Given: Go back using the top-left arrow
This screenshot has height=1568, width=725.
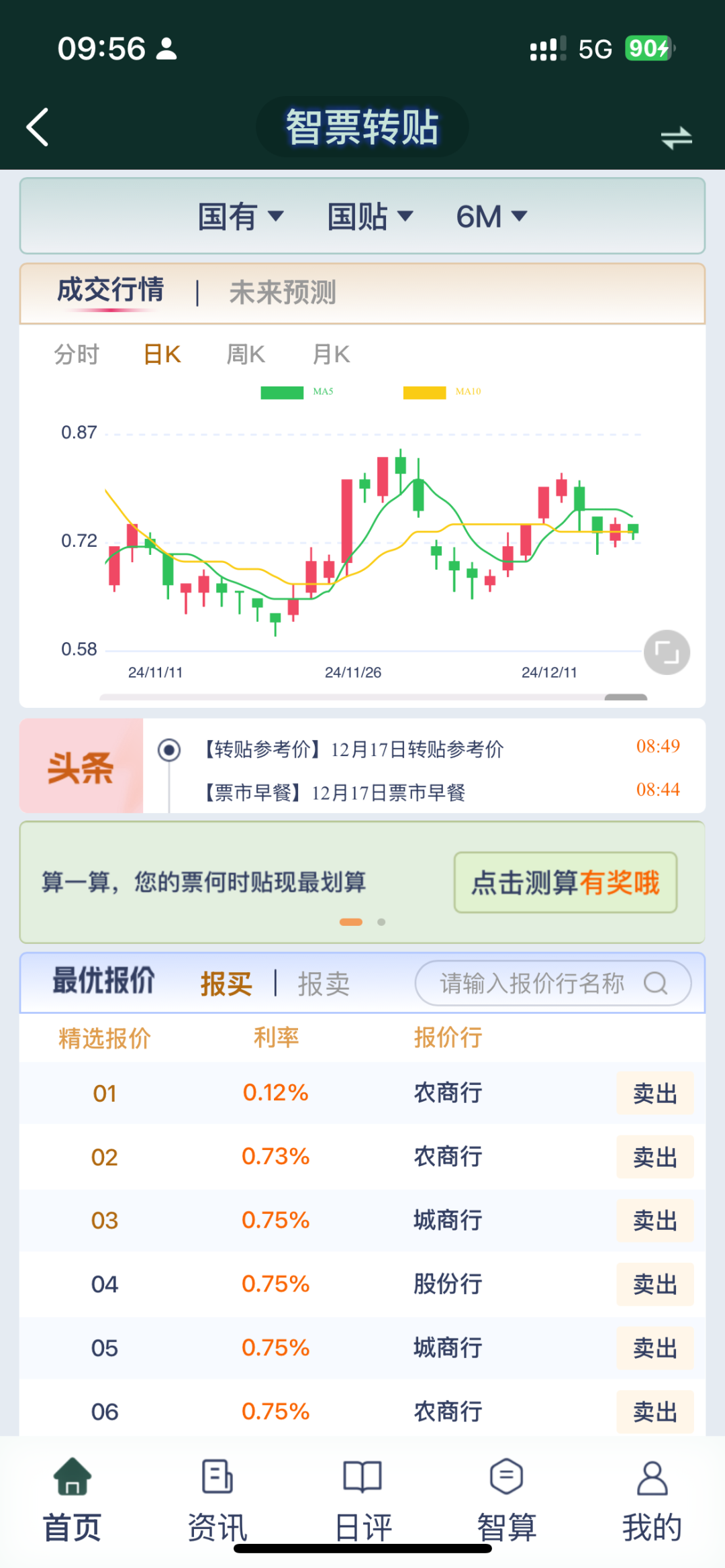Looking at the screenshot, I should 38,127.
